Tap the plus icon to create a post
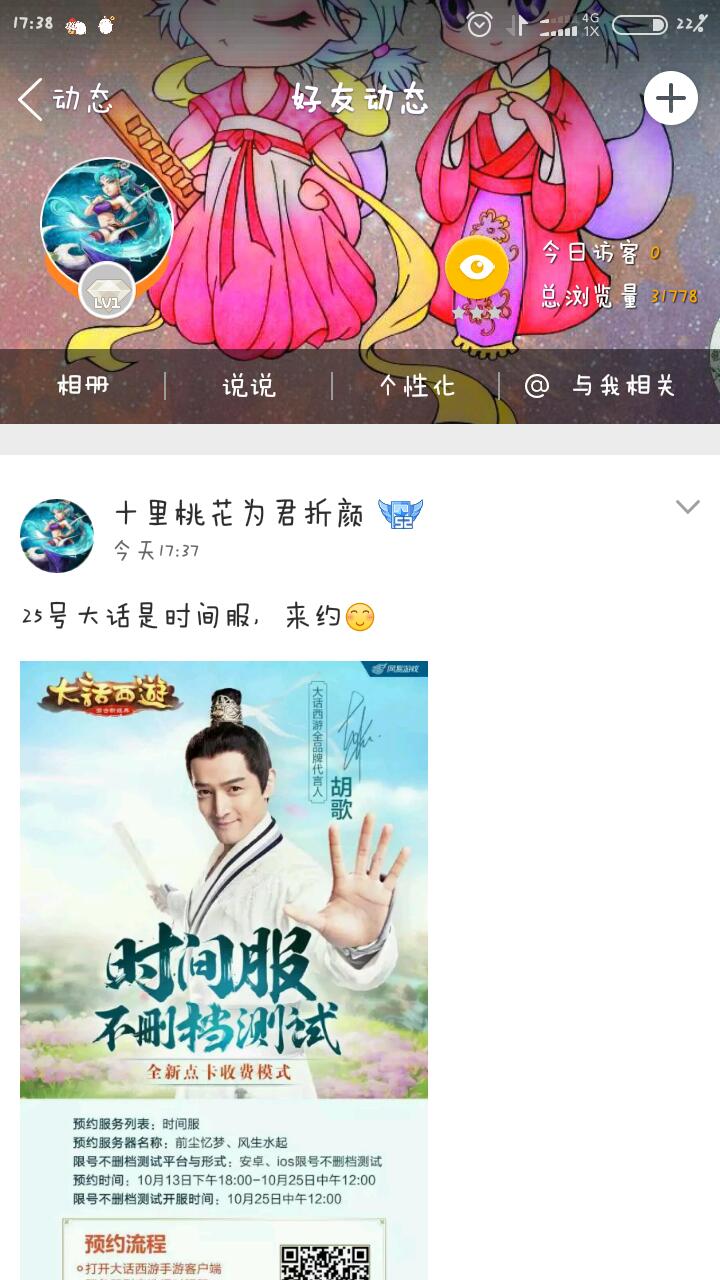 coord(670,98)
